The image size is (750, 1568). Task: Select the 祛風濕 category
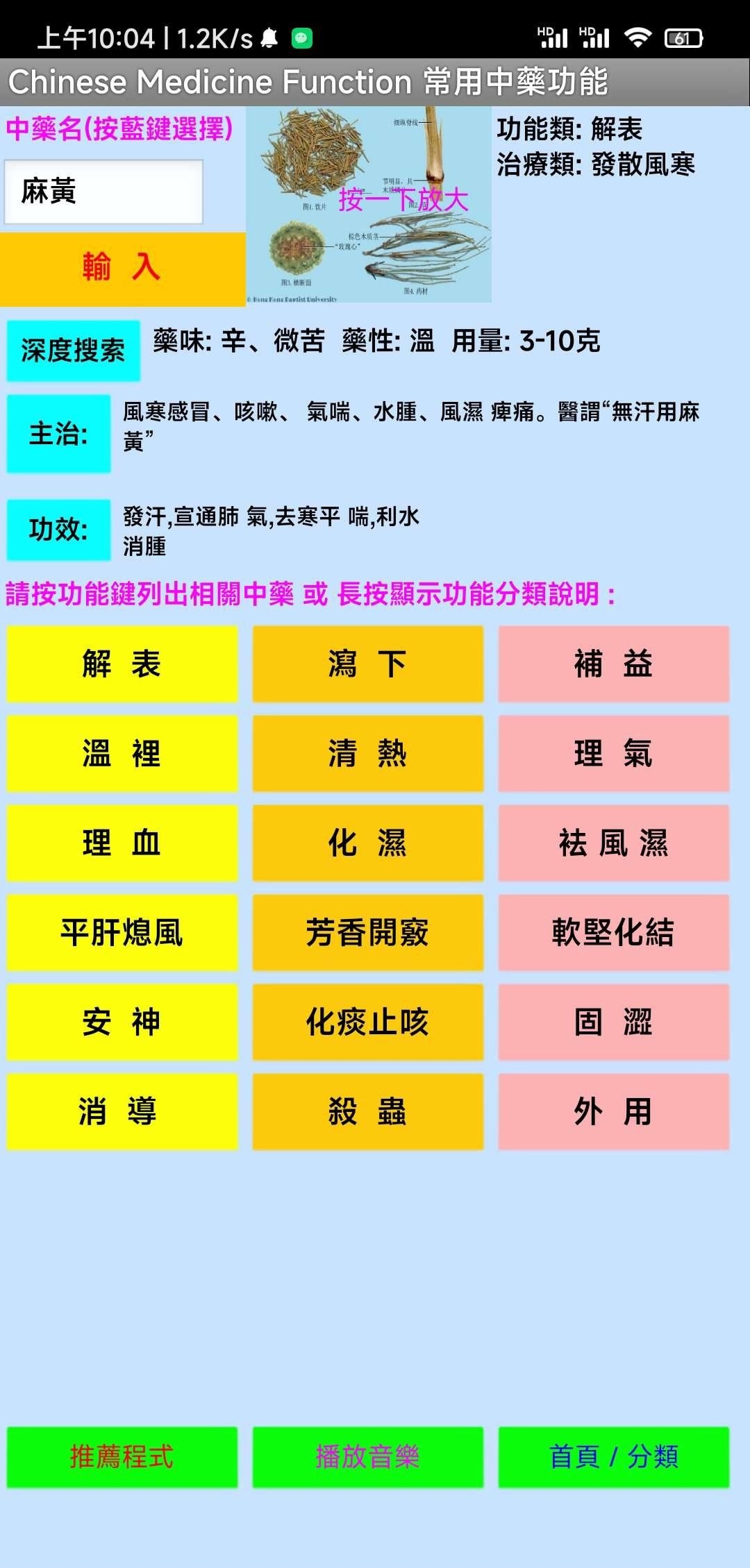[x=613, y=843]
